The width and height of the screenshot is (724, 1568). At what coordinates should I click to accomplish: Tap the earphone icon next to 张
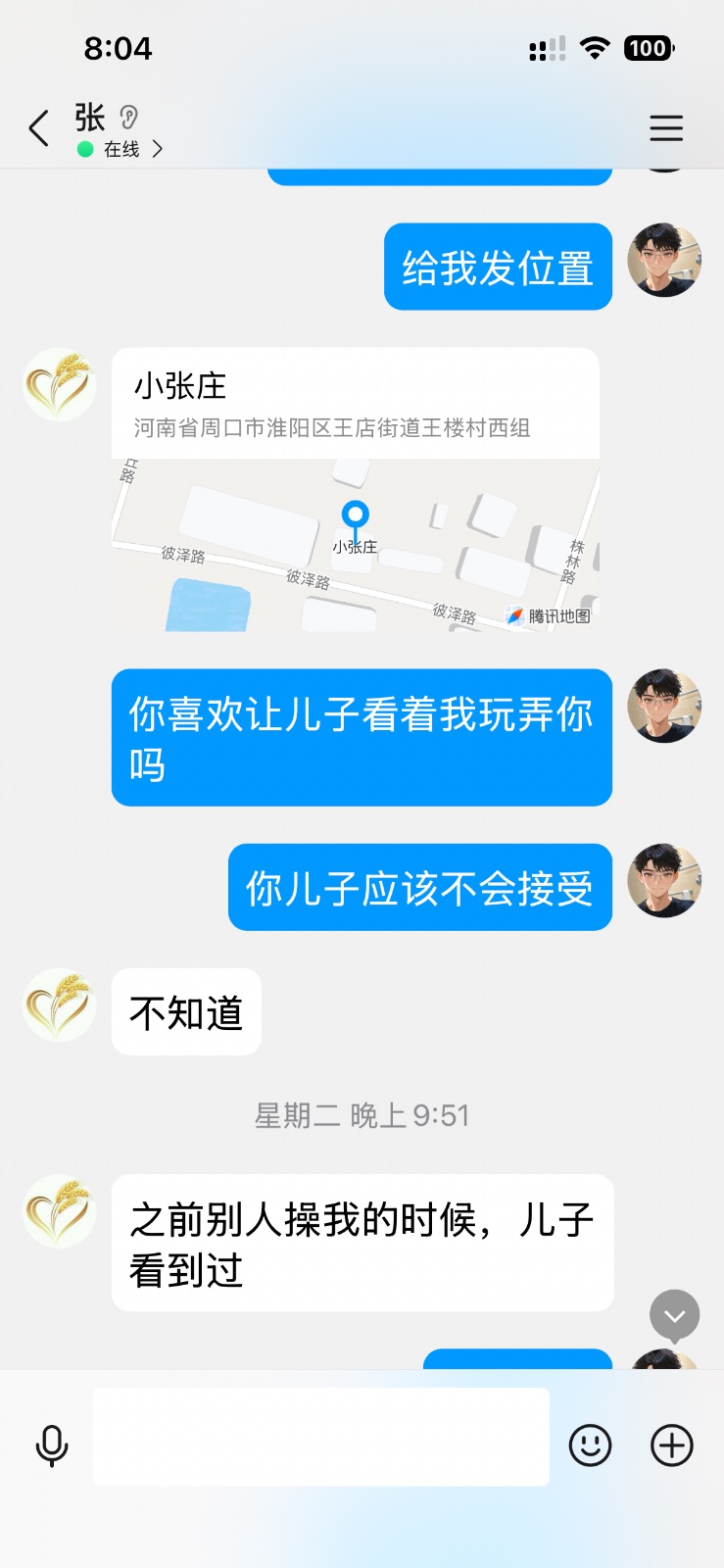(125, 115)
